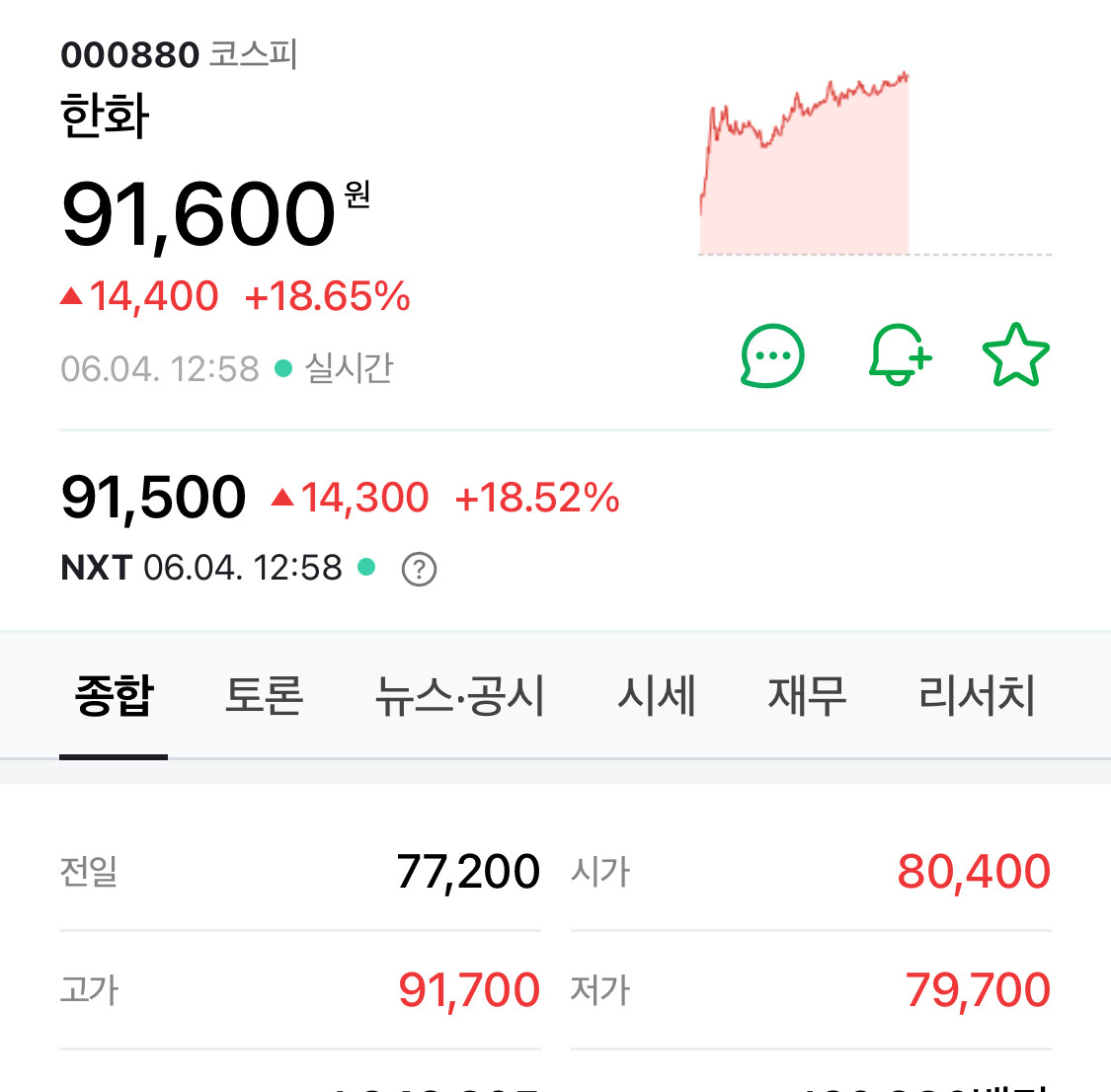Open the 리서치 tab
The width and height of the screenshot is (1111, 1092).
click(x=977, y=695)
